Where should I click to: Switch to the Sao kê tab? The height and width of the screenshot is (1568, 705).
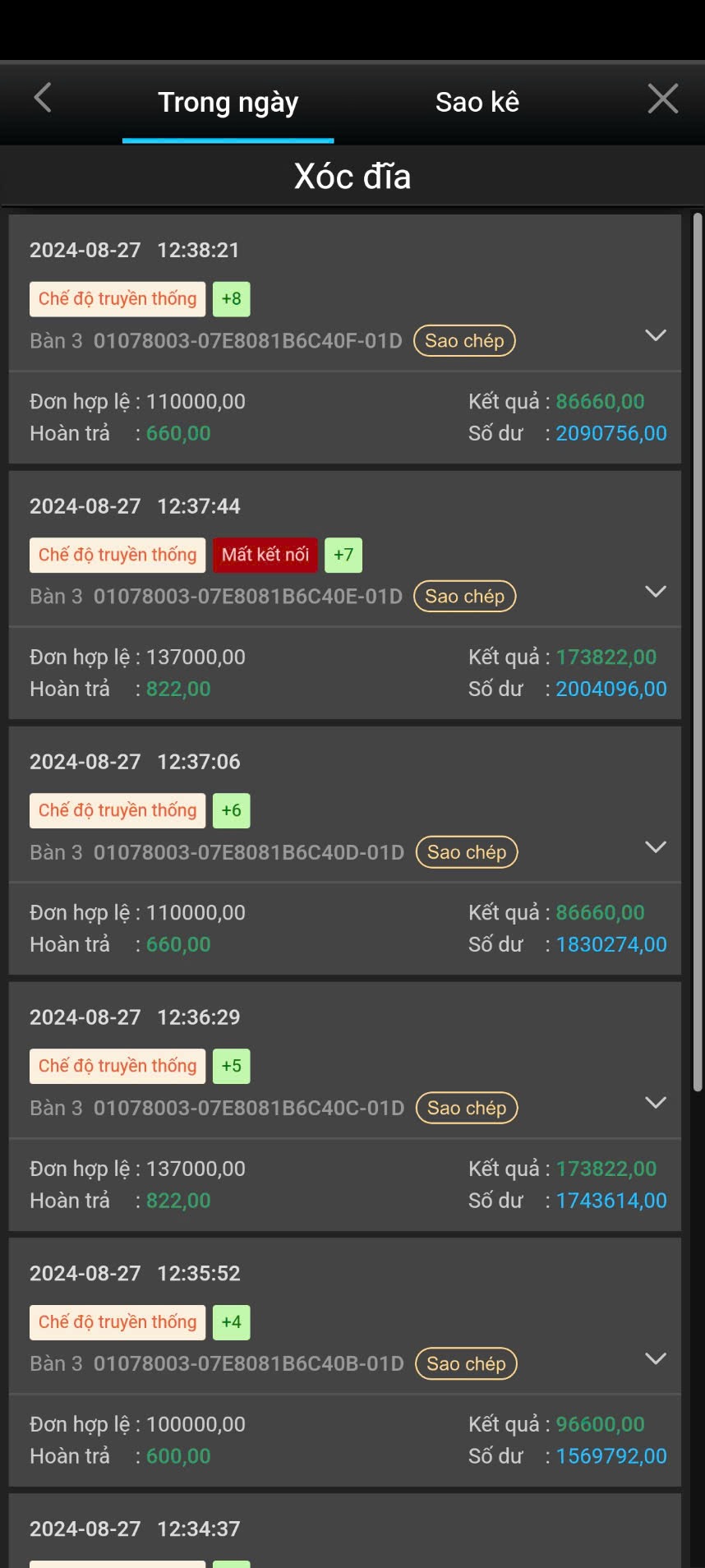pos(477,102)
